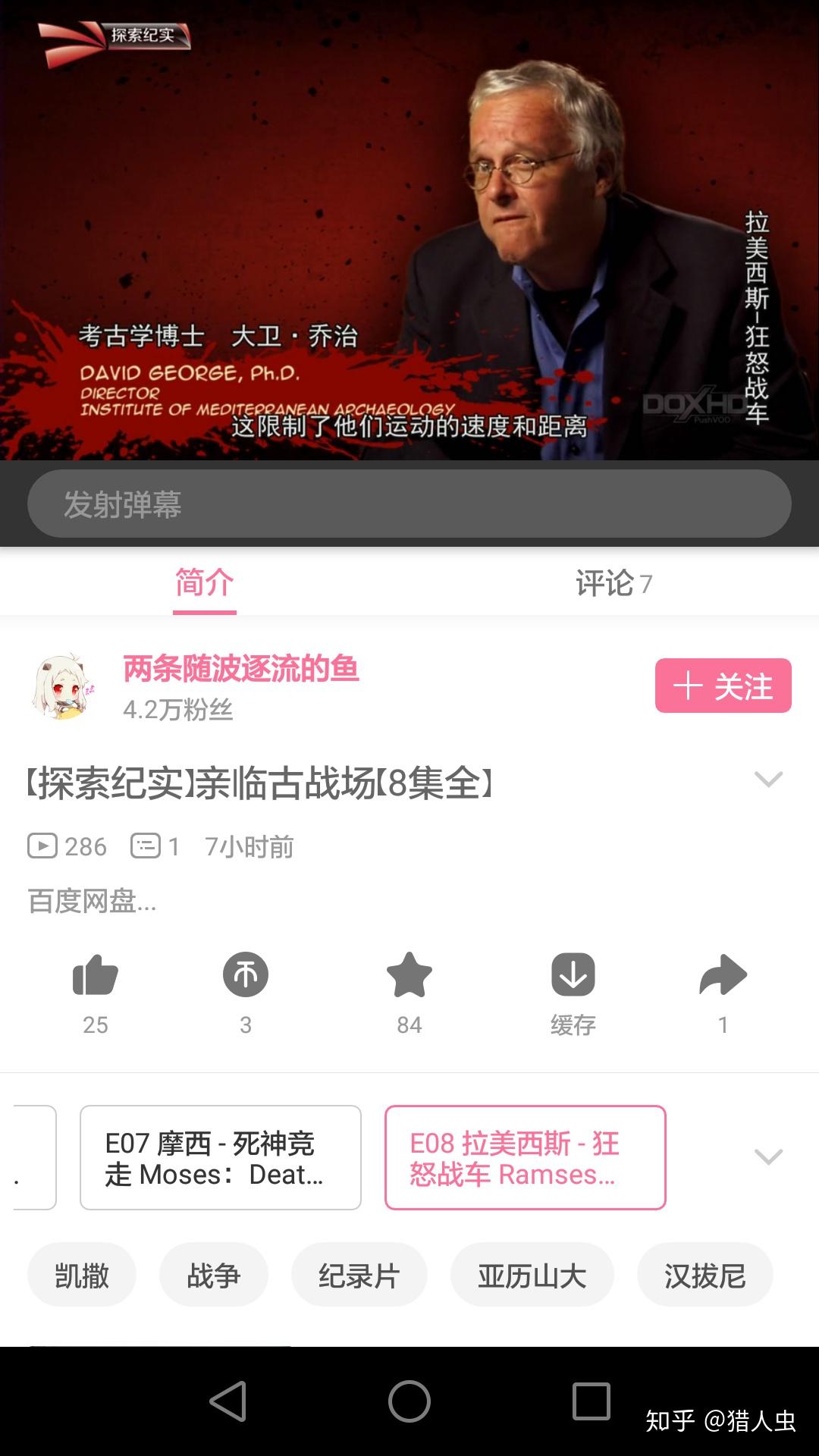
Task: Open the 汉拔尼 tag chip
Action: pyautogui.click(x=705, y=1275)
